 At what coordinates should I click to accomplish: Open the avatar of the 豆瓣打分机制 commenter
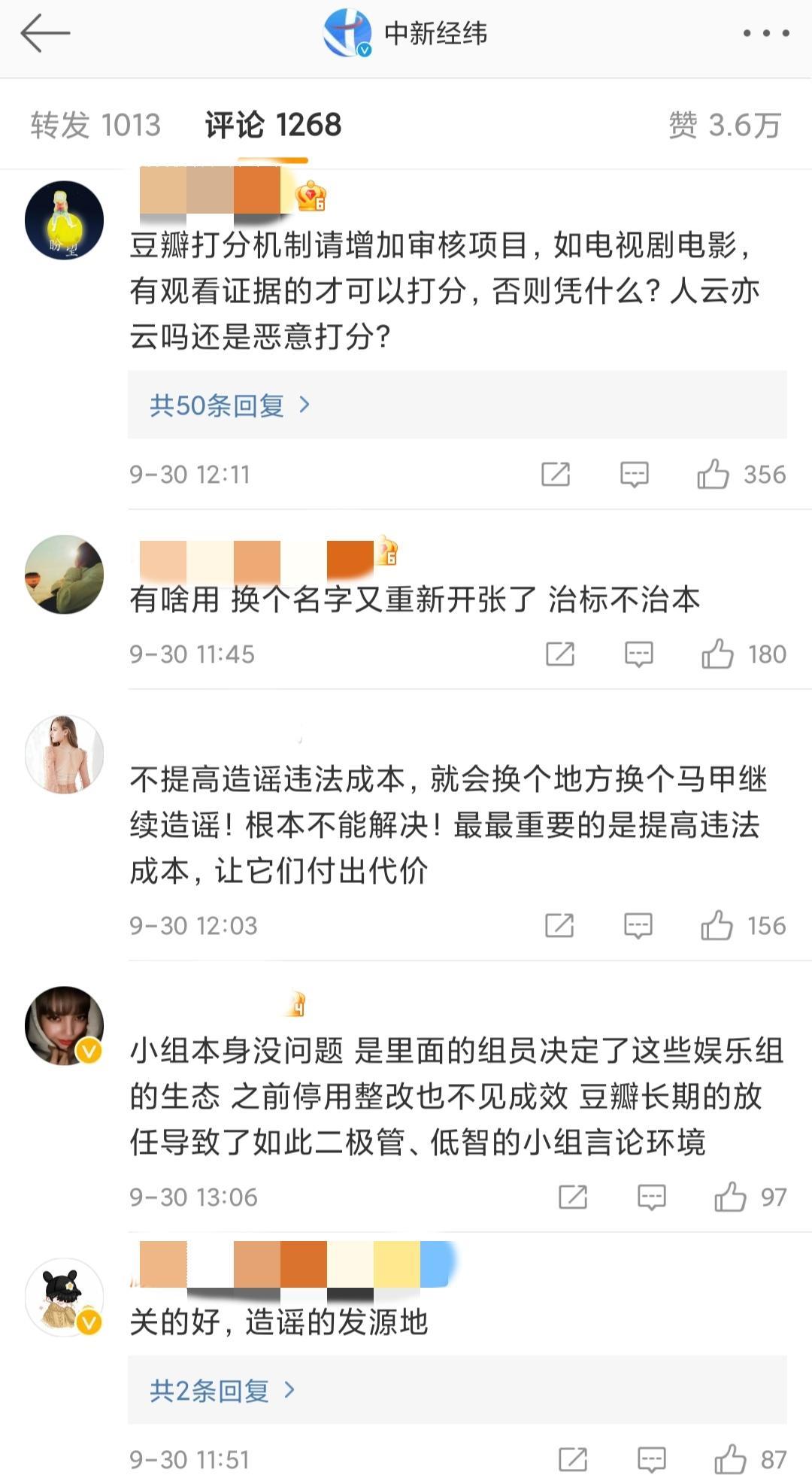(x=65, y=220)
